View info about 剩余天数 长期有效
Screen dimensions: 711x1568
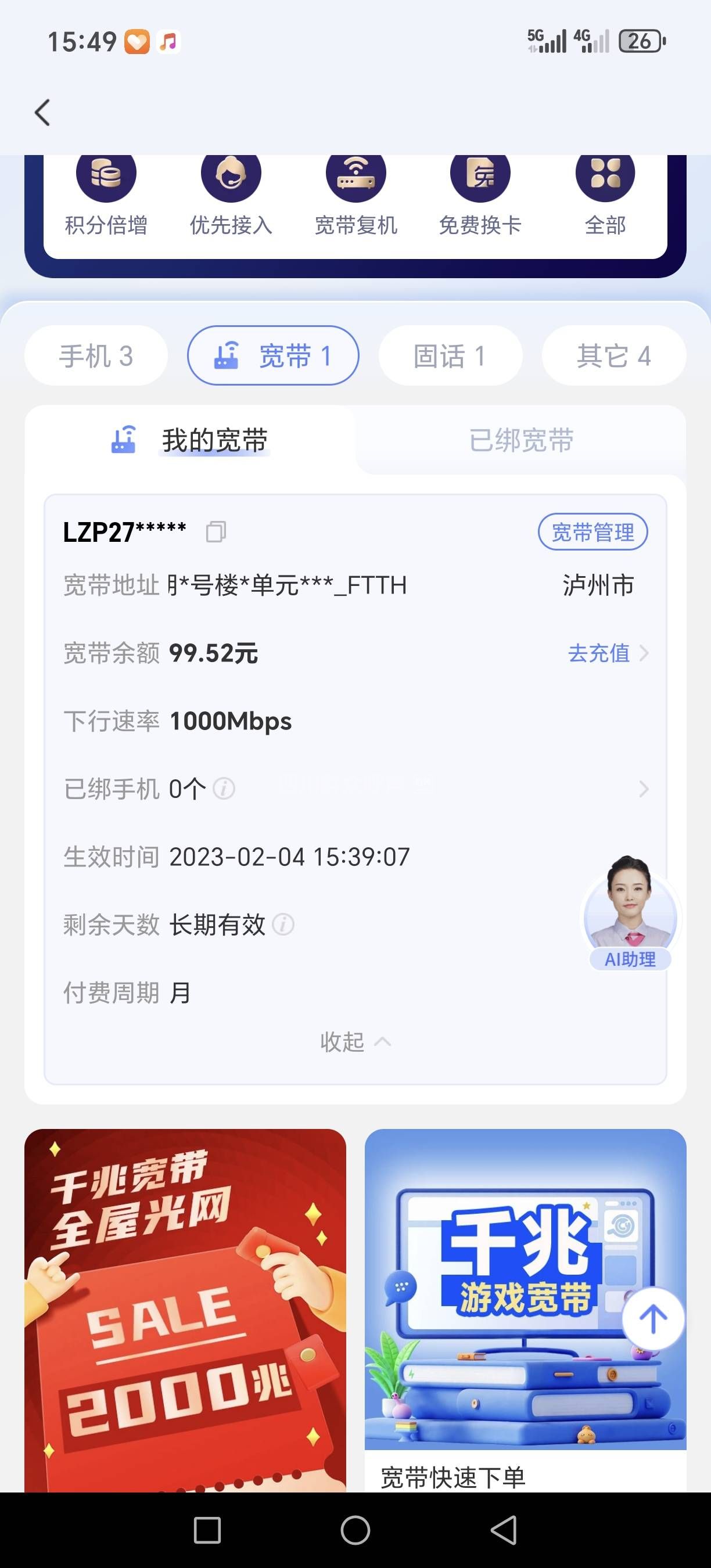(x=283, y=925)
